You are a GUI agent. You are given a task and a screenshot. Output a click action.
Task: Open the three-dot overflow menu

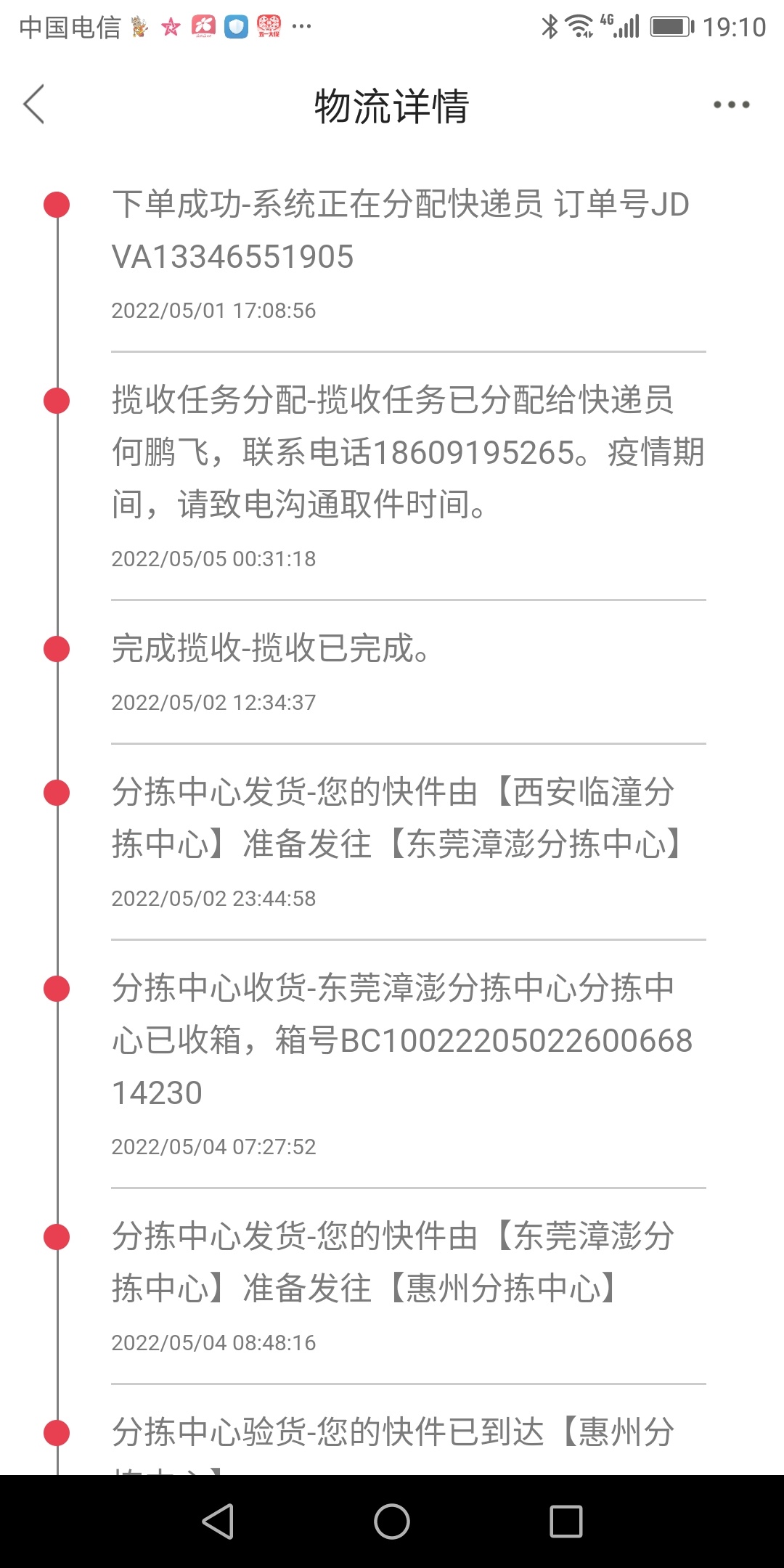pyautogui.click(x=731, y=105)
